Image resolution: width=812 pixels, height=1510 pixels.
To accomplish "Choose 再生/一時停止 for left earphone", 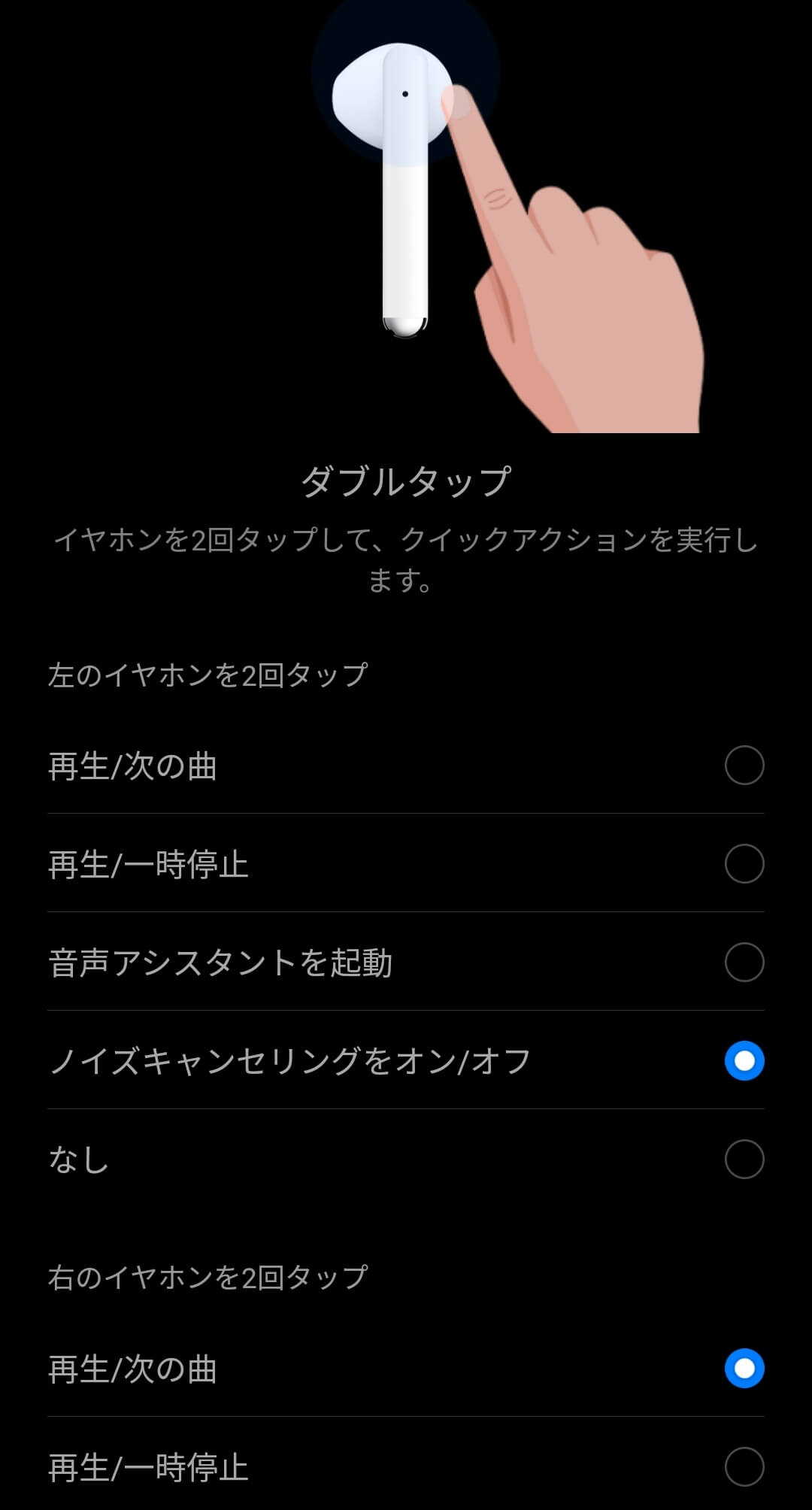I will 406,863.
